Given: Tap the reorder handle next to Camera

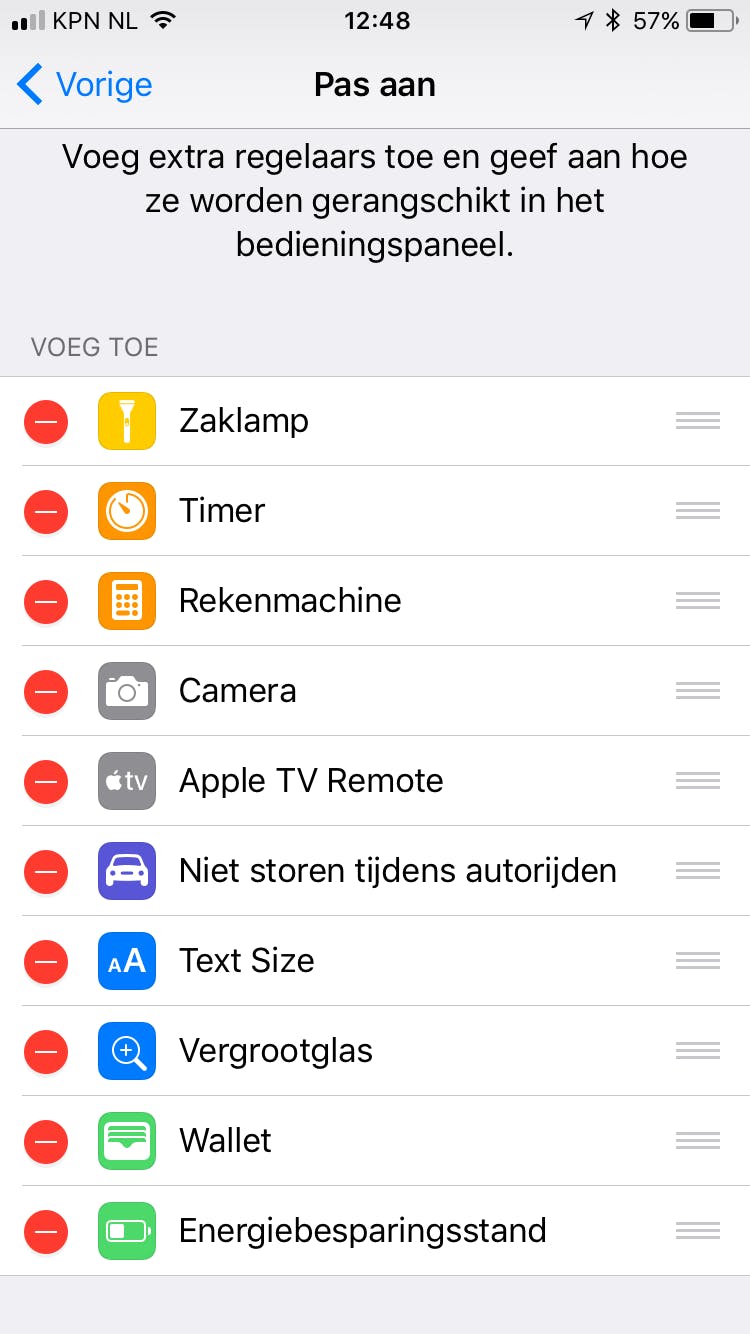Looking at the screenshot, I should (697, 691).
